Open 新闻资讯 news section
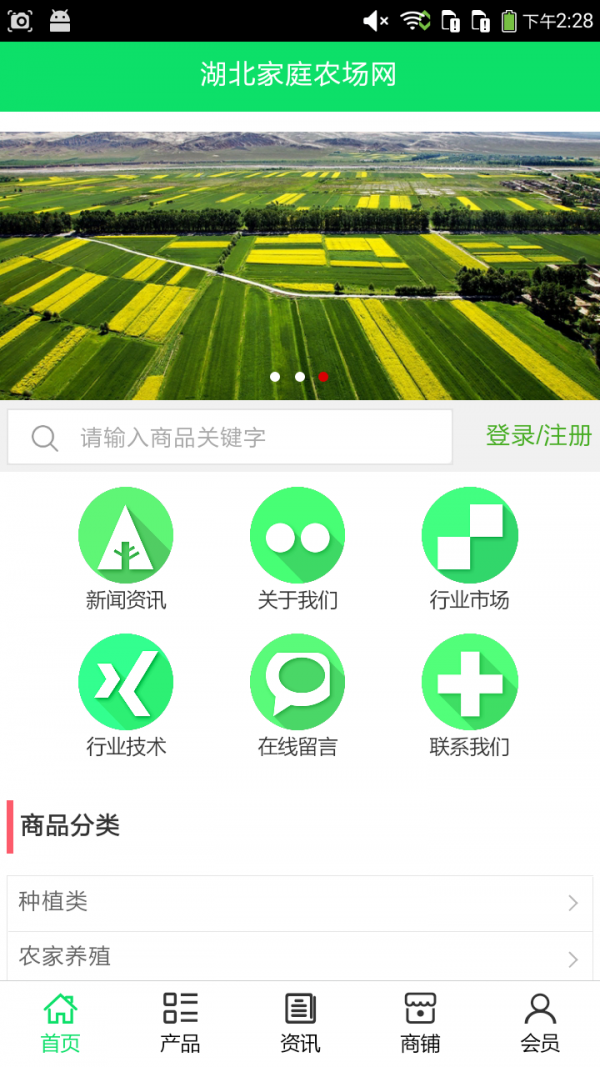The width and height of the screenshot is (600, 1067). tap(126, 548)
